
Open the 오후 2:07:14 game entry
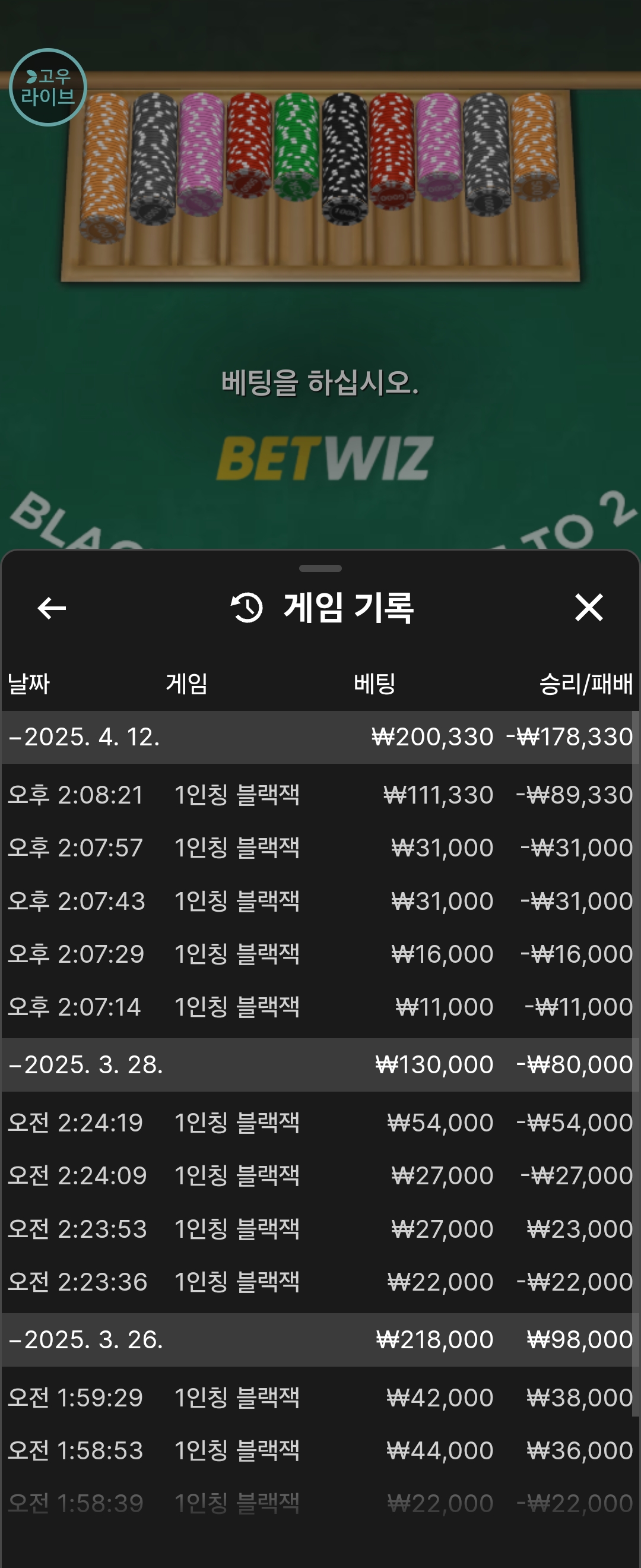320,1007
